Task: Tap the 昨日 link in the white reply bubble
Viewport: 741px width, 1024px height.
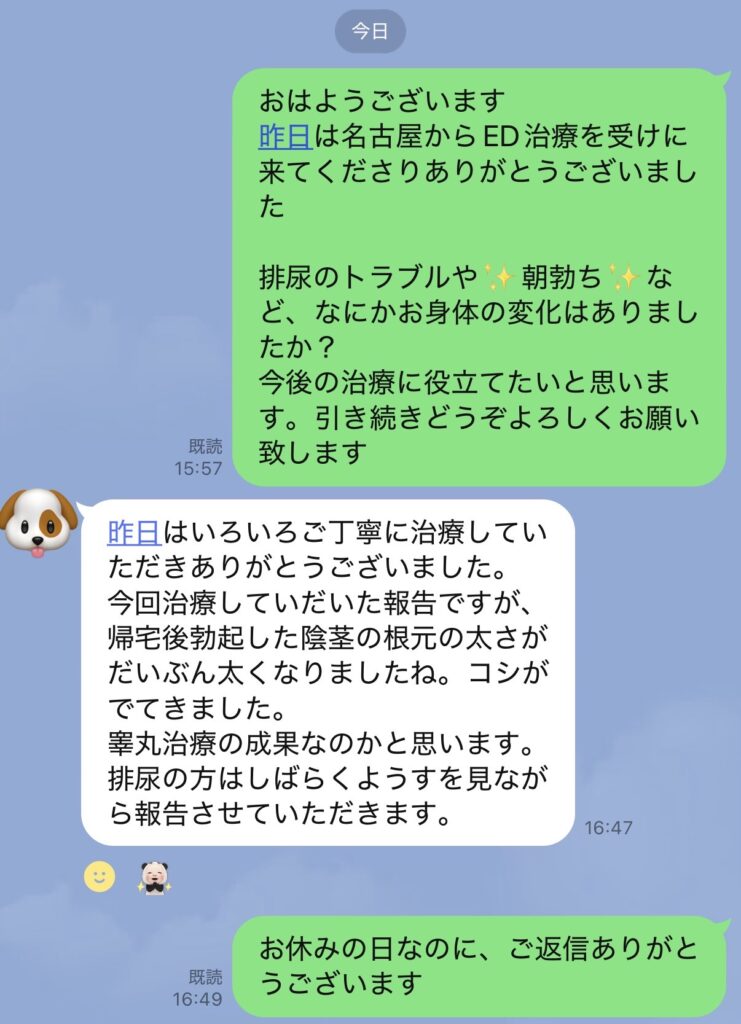Action: [134, 532]
